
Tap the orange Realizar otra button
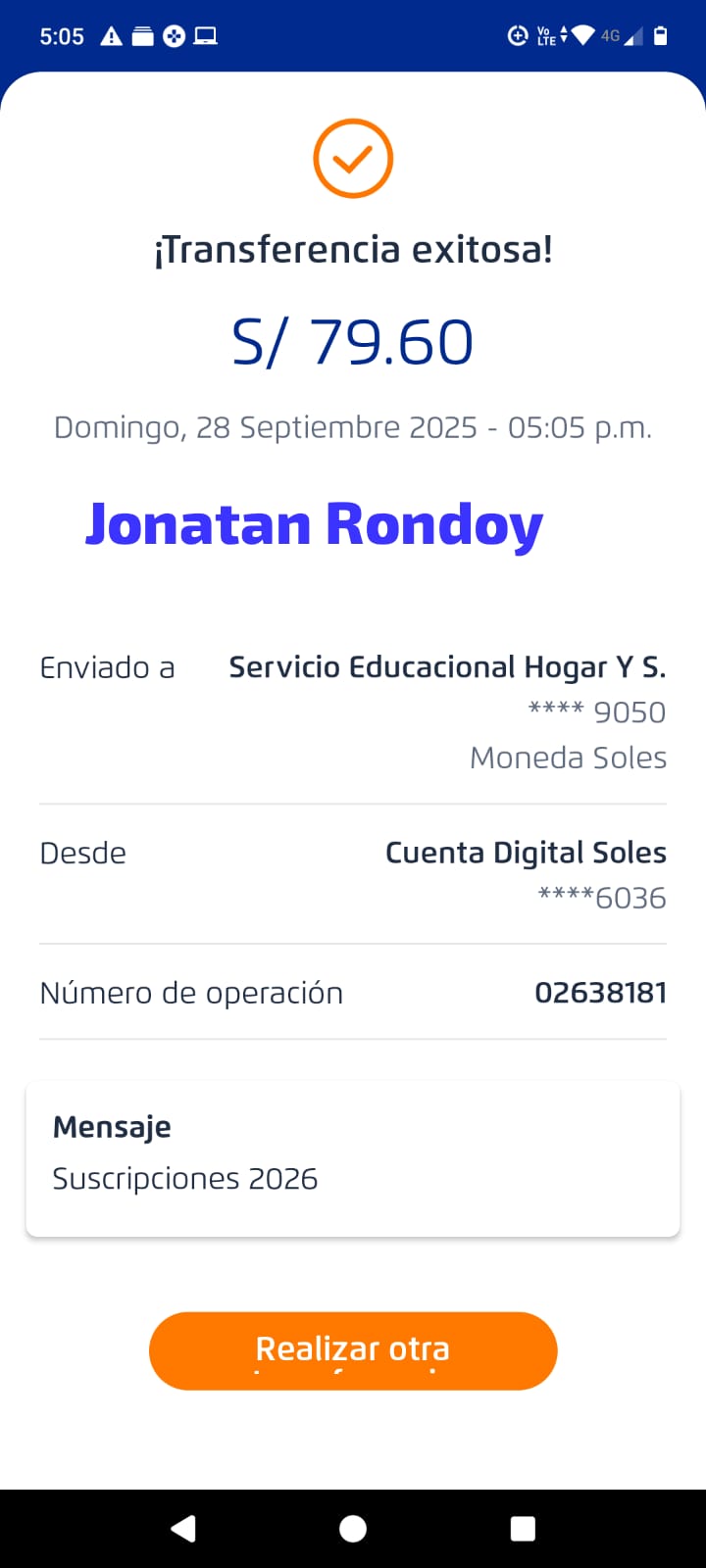point(353,1350)
